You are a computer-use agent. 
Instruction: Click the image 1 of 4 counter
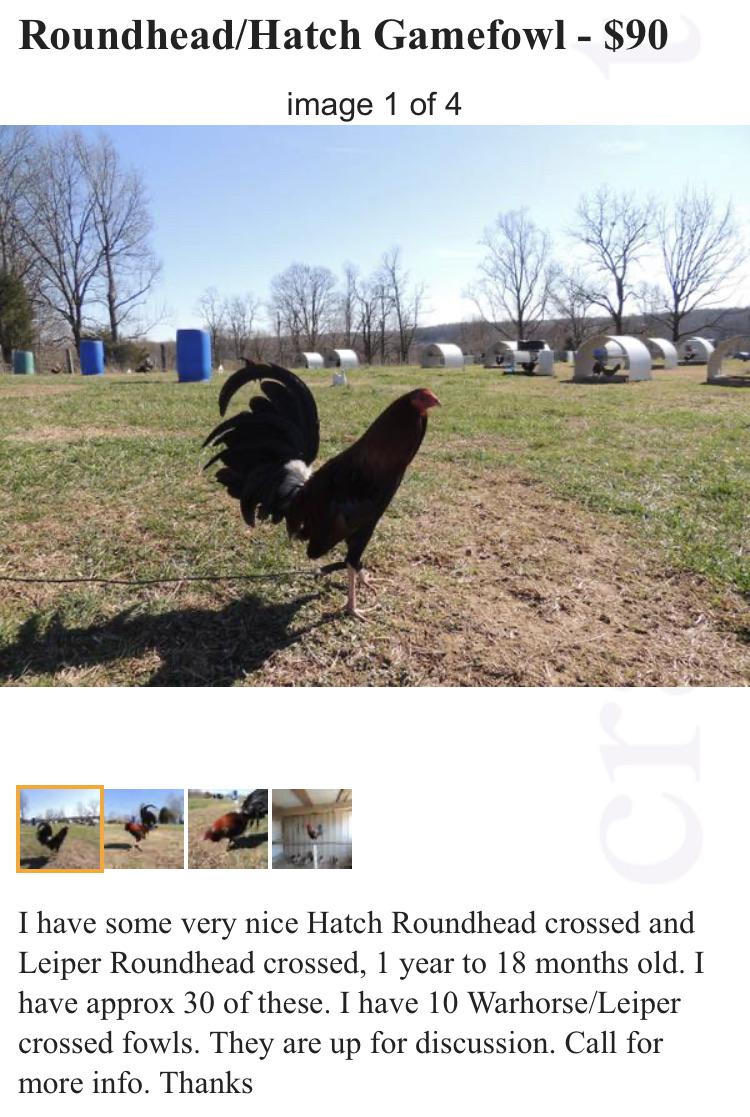[375, 101]
